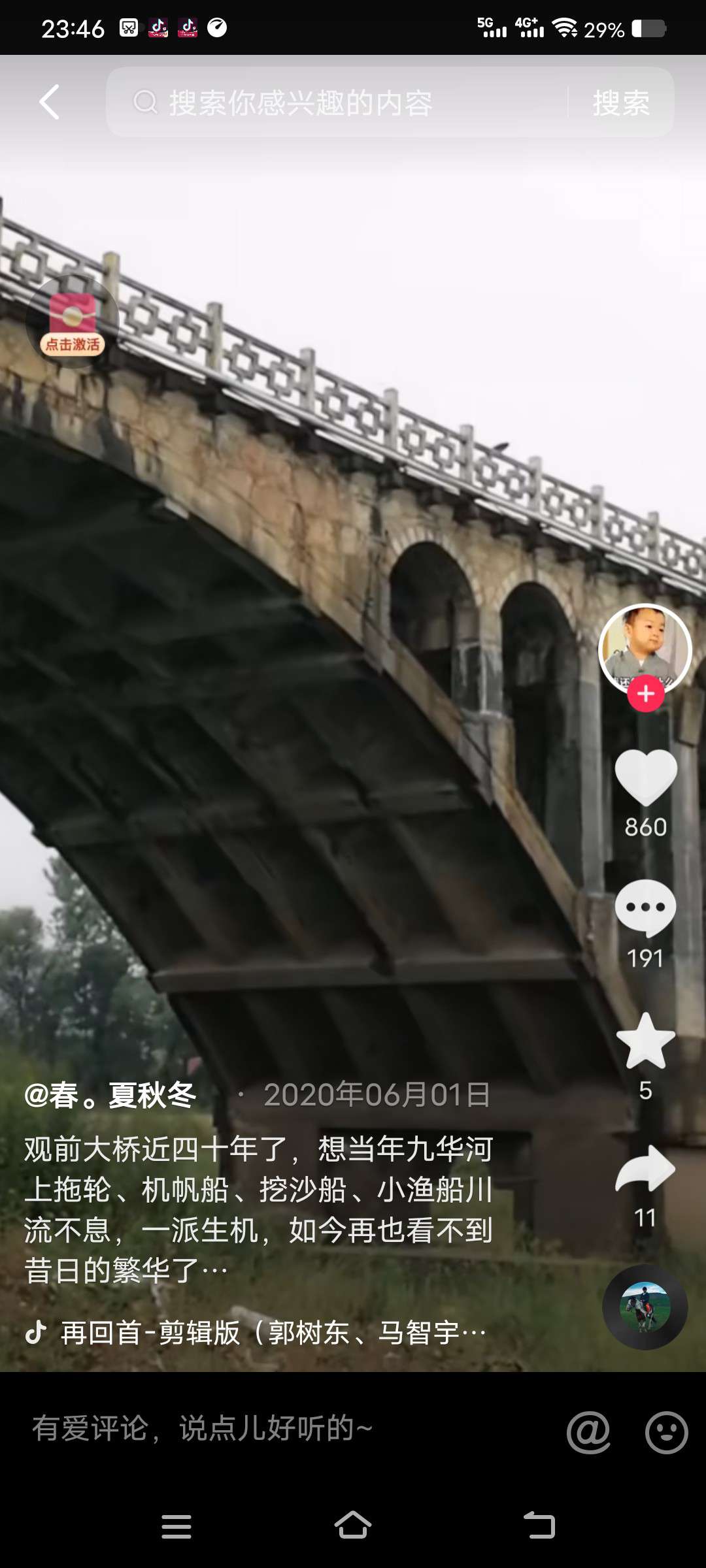Like this video with the heart

[x=646, y=777]
